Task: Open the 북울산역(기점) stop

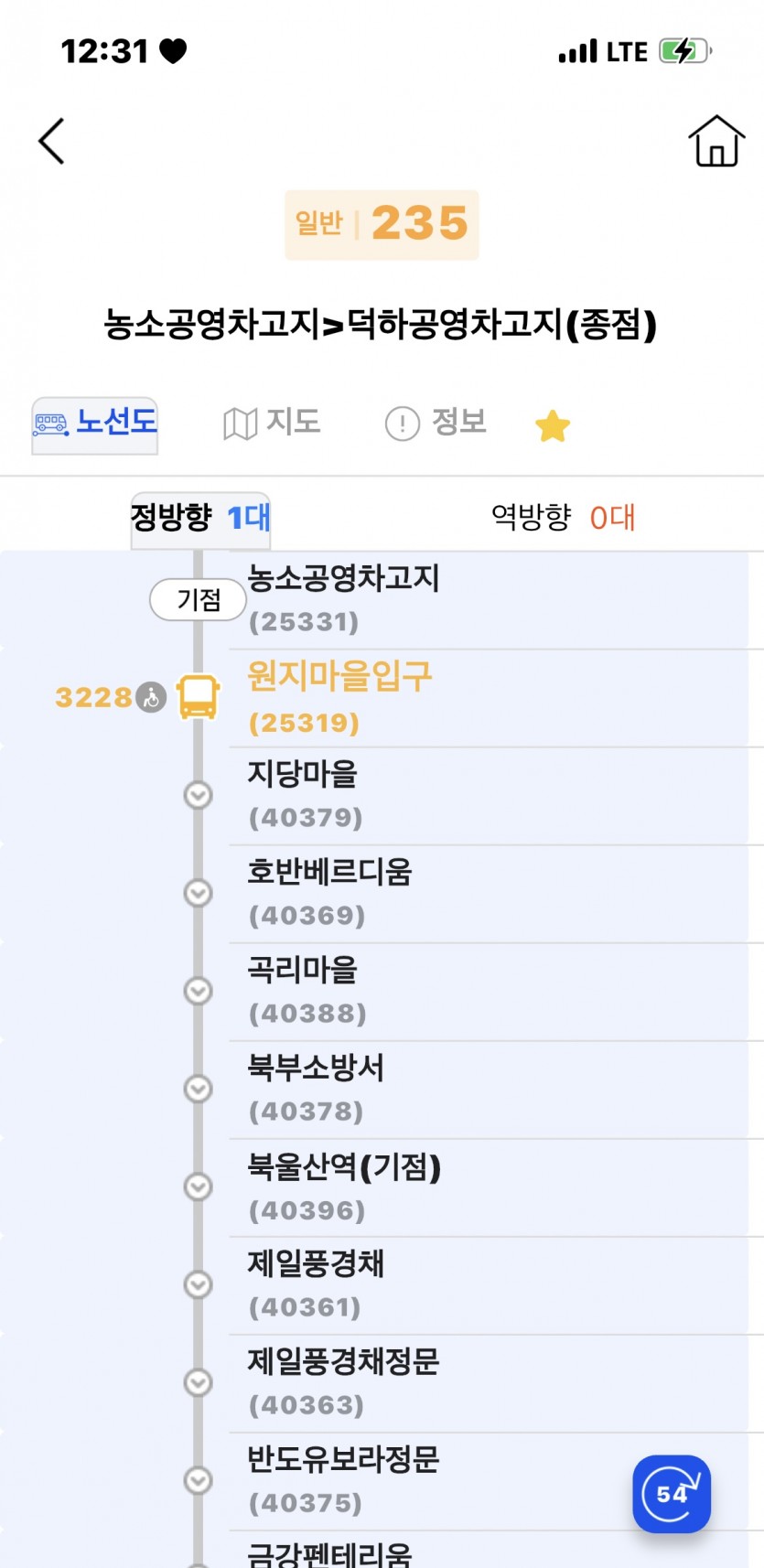Action: [x=343, y=1187]
